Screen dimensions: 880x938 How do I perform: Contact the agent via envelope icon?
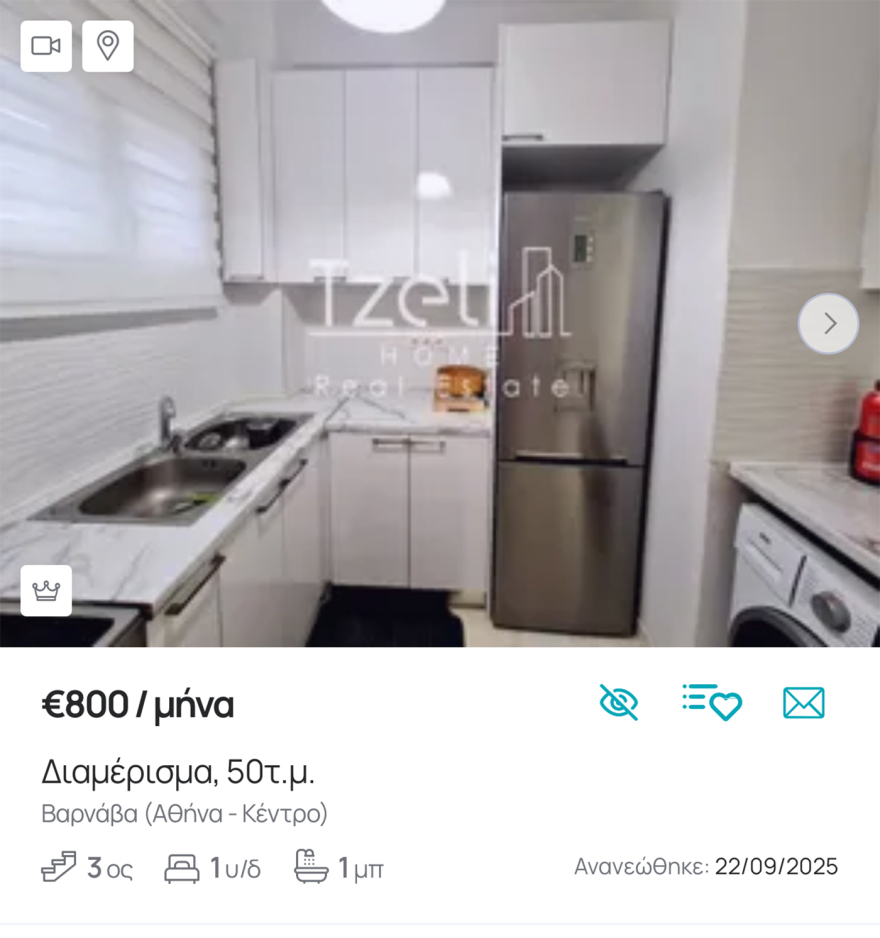[804, 703]
